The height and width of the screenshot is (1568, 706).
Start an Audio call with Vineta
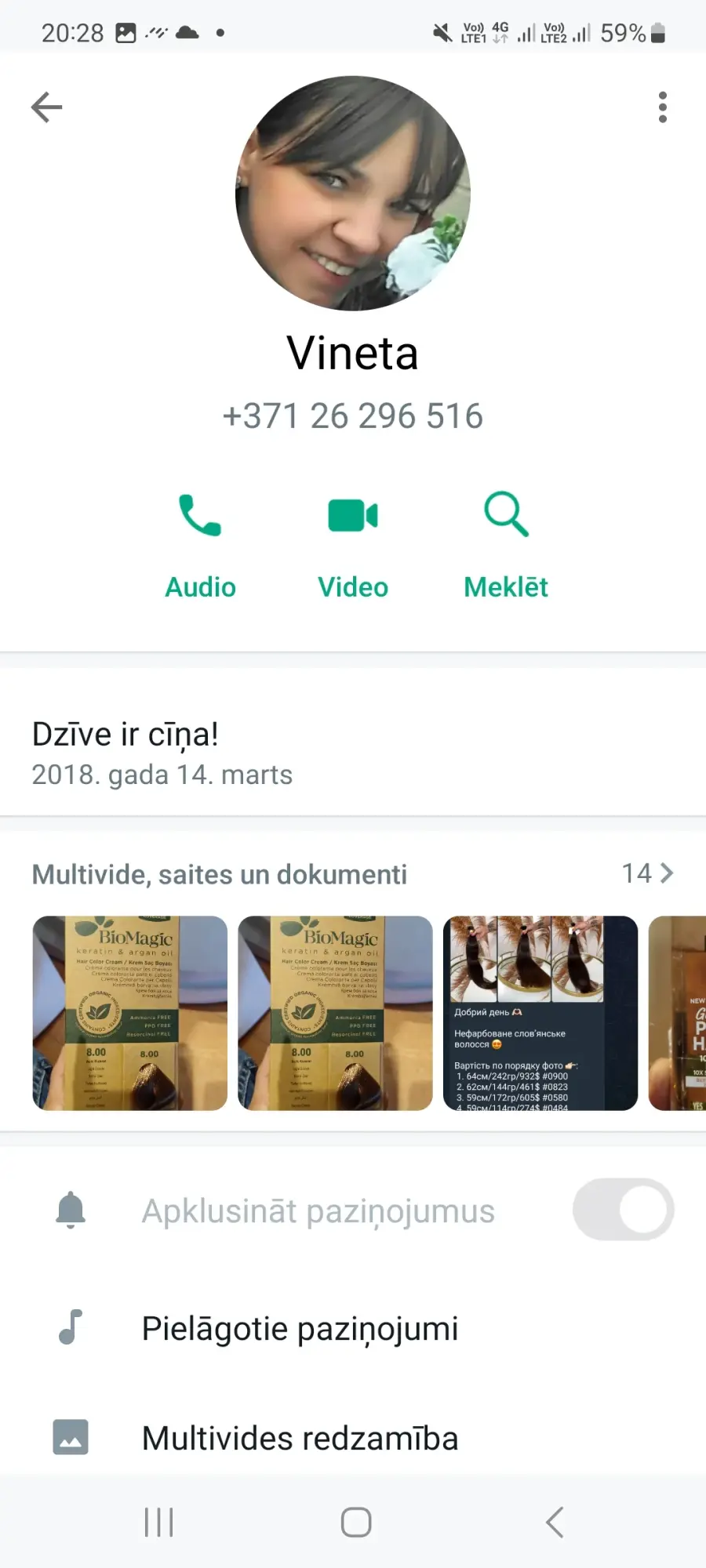pos(200,544)
